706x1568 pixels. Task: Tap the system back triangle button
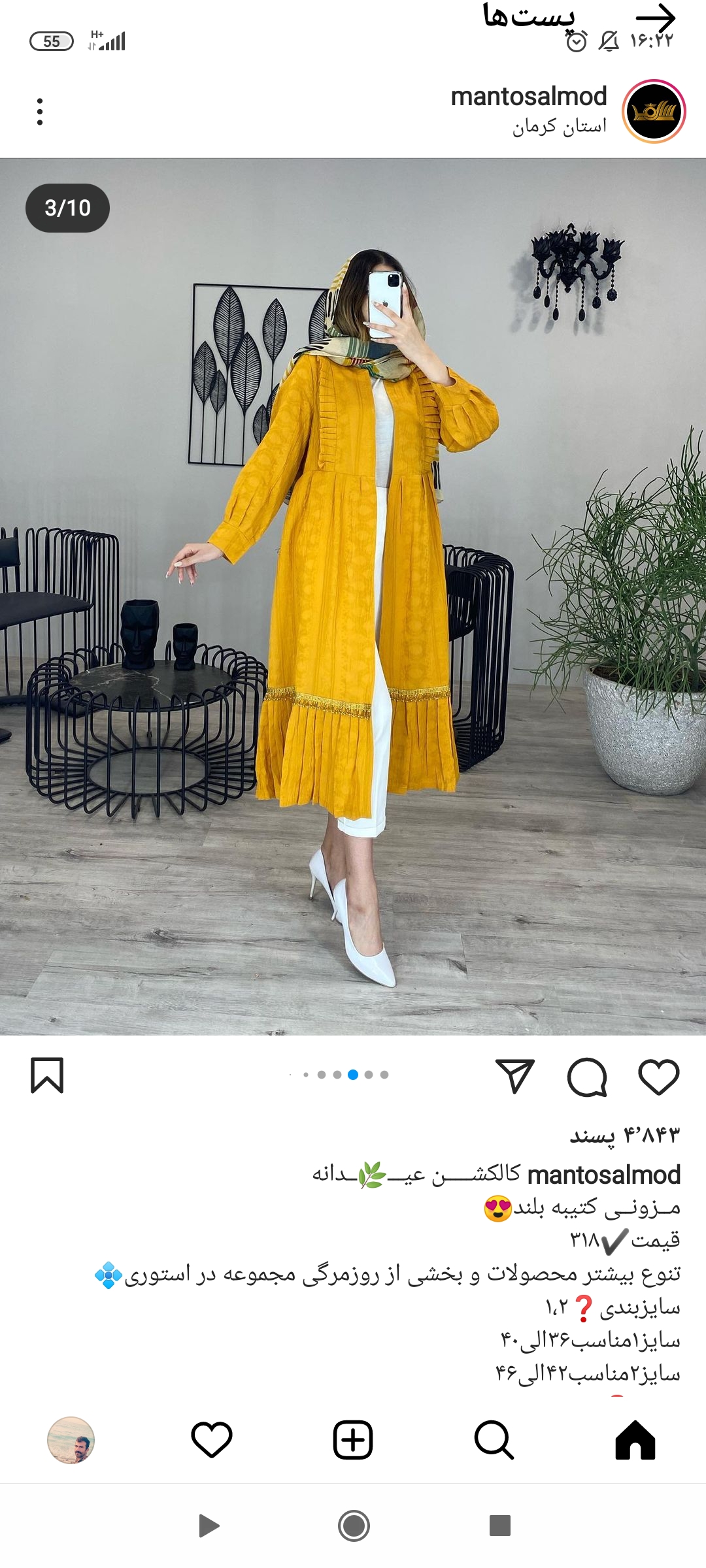(x=209, y=1526)
